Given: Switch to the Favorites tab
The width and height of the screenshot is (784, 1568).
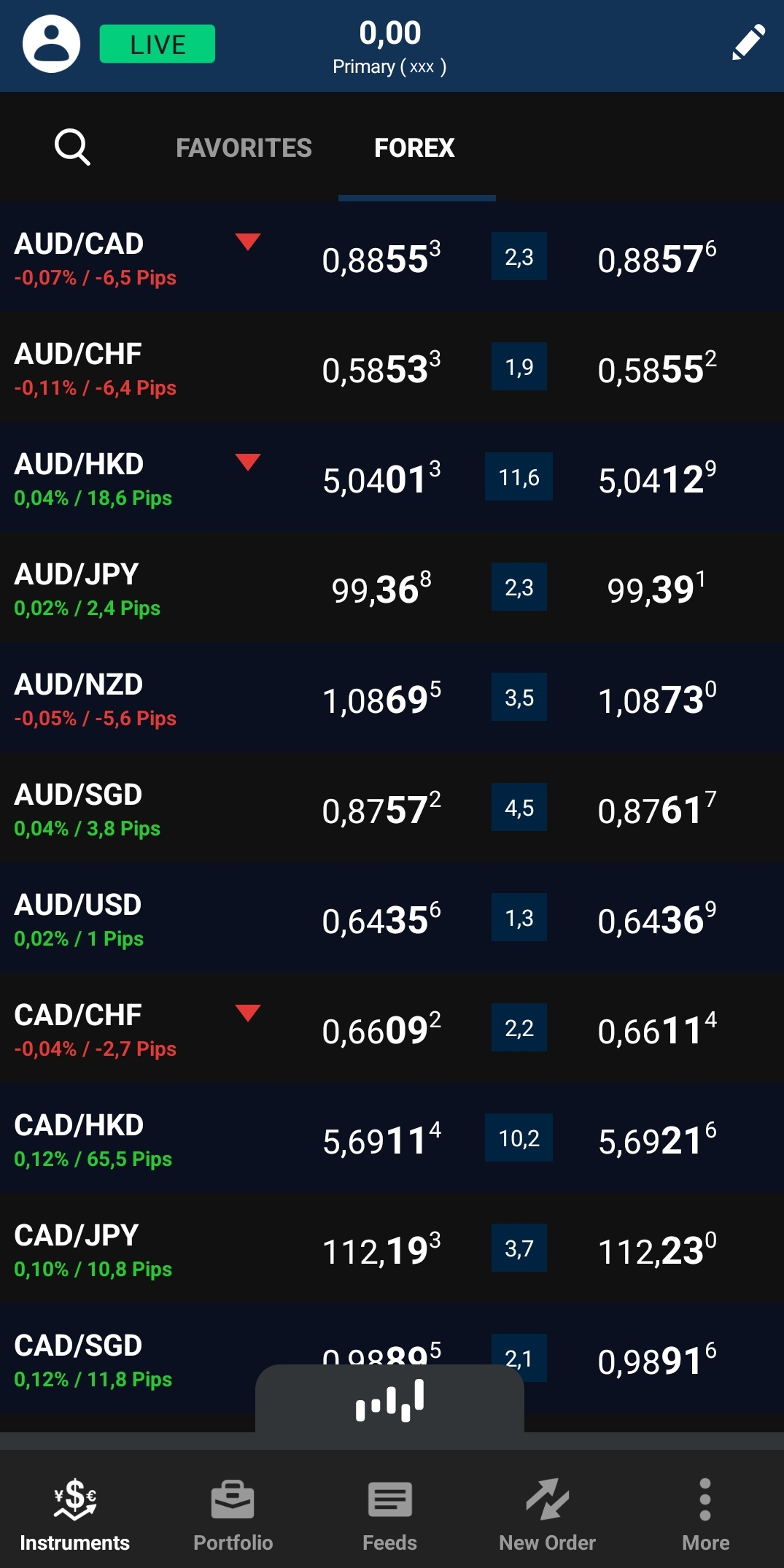Looking at the screenshot, I should [244, 148].
